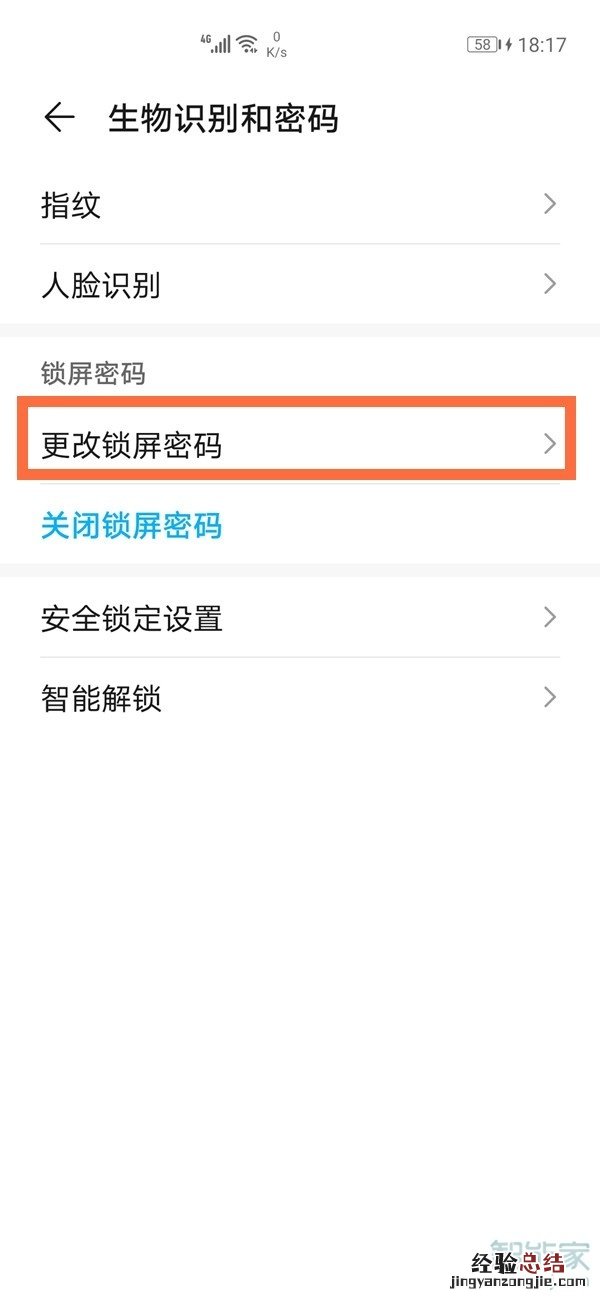Open 人脸识别 settings
The image size is (600, 1300).
click(300, 285)
